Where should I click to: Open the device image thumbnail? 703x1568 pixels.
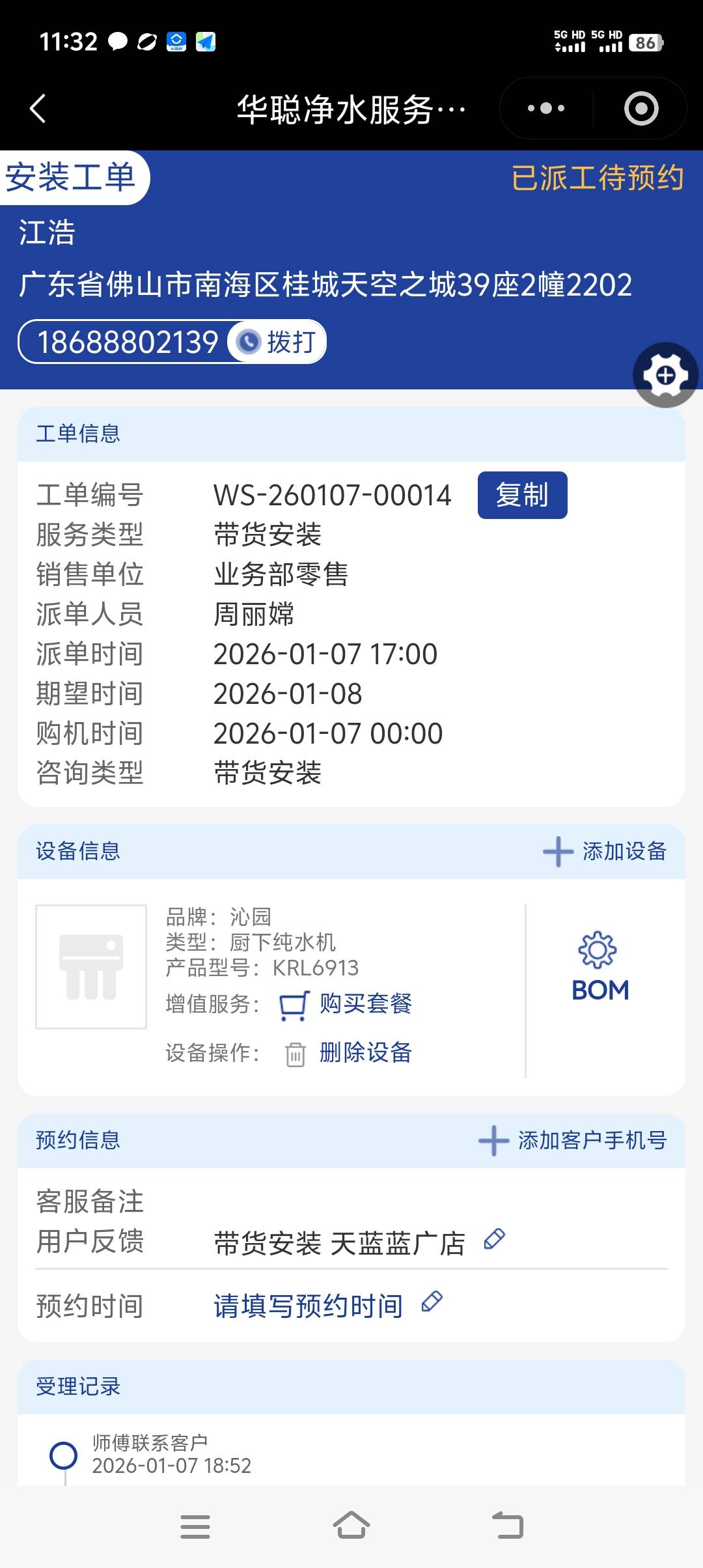click(x=91, y=967)
